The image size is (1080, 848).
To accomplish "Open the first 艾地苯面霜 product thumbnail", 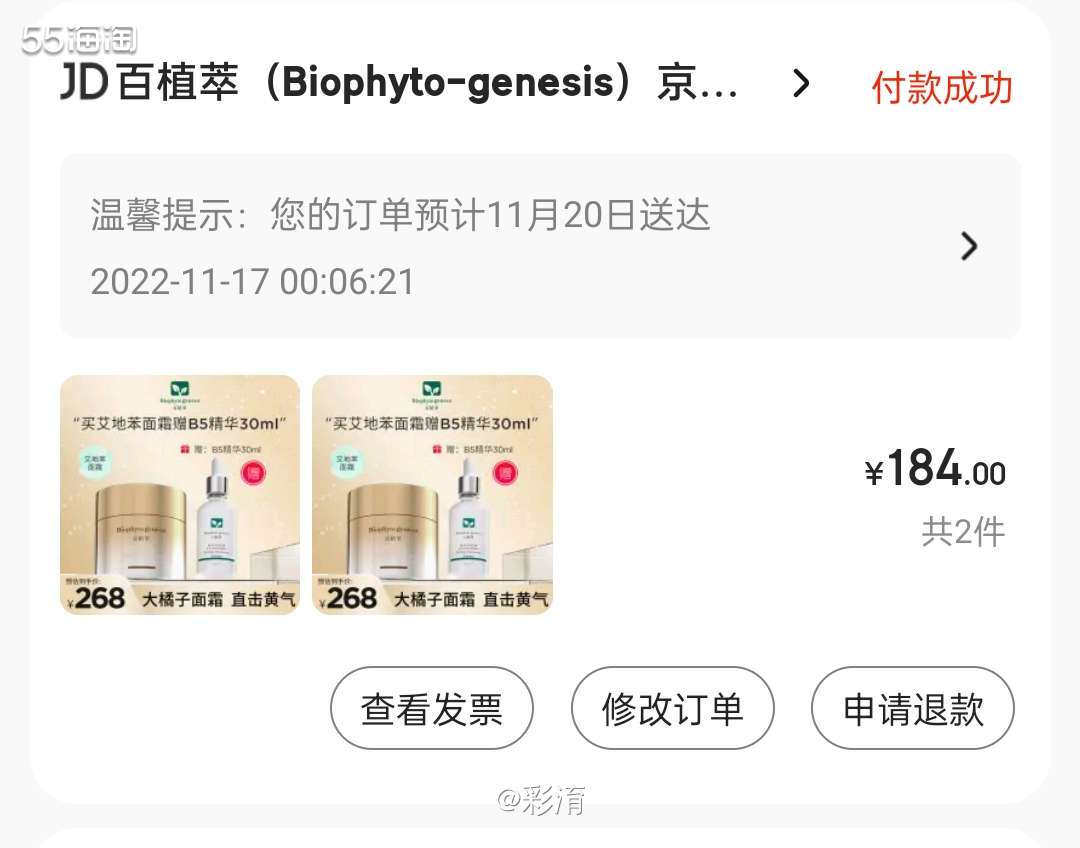I will coord(180,494).
